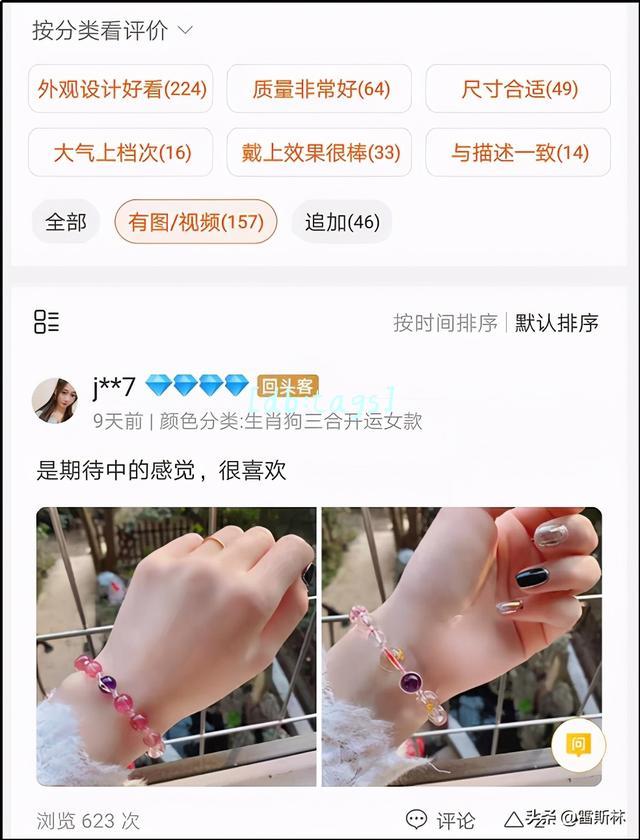640x840 pixels.
Task: Open 评论 for this review
Action: pyautogui.click(x=443, y=820)
